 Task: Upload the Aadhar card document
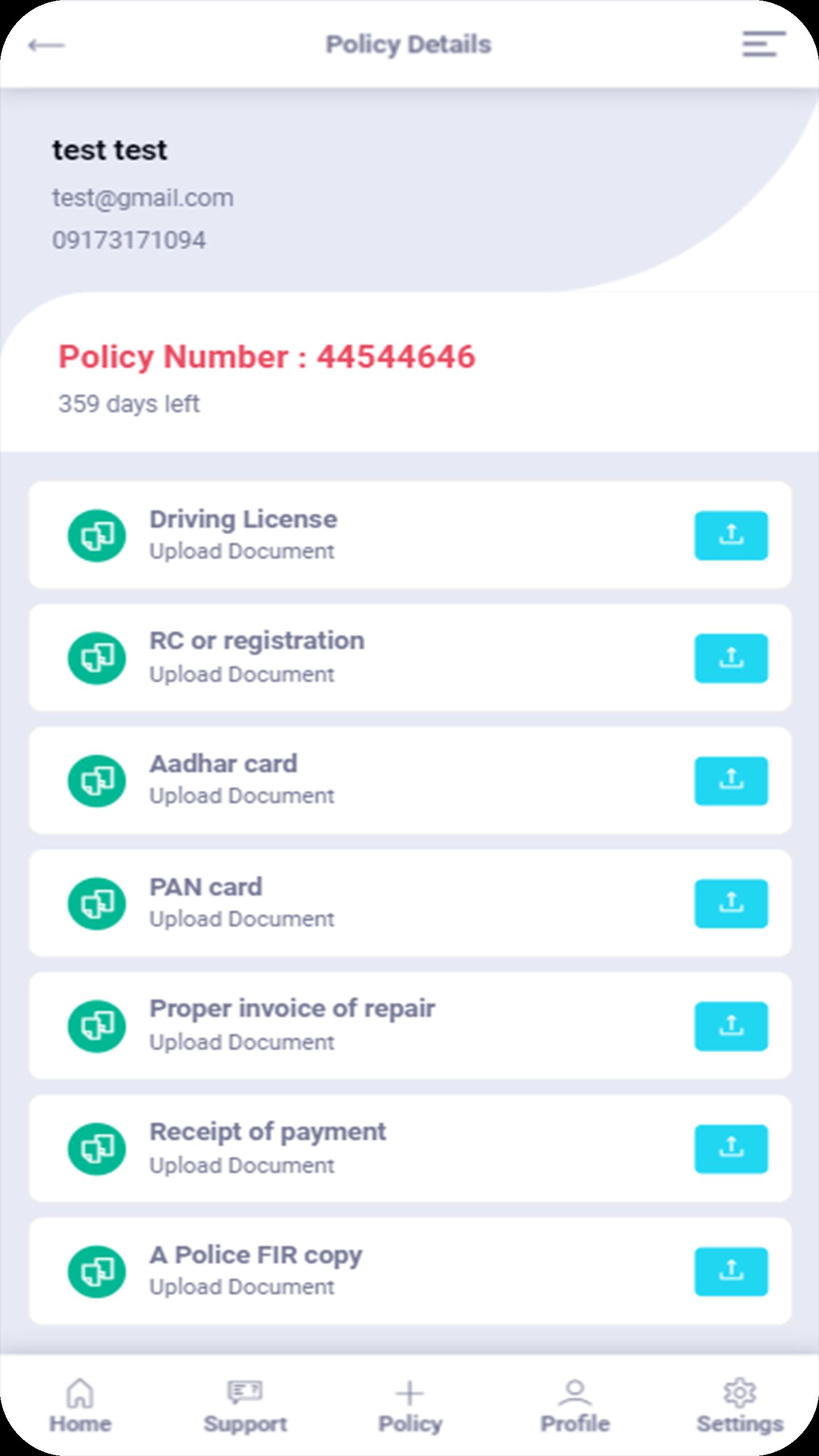point(731,781)
